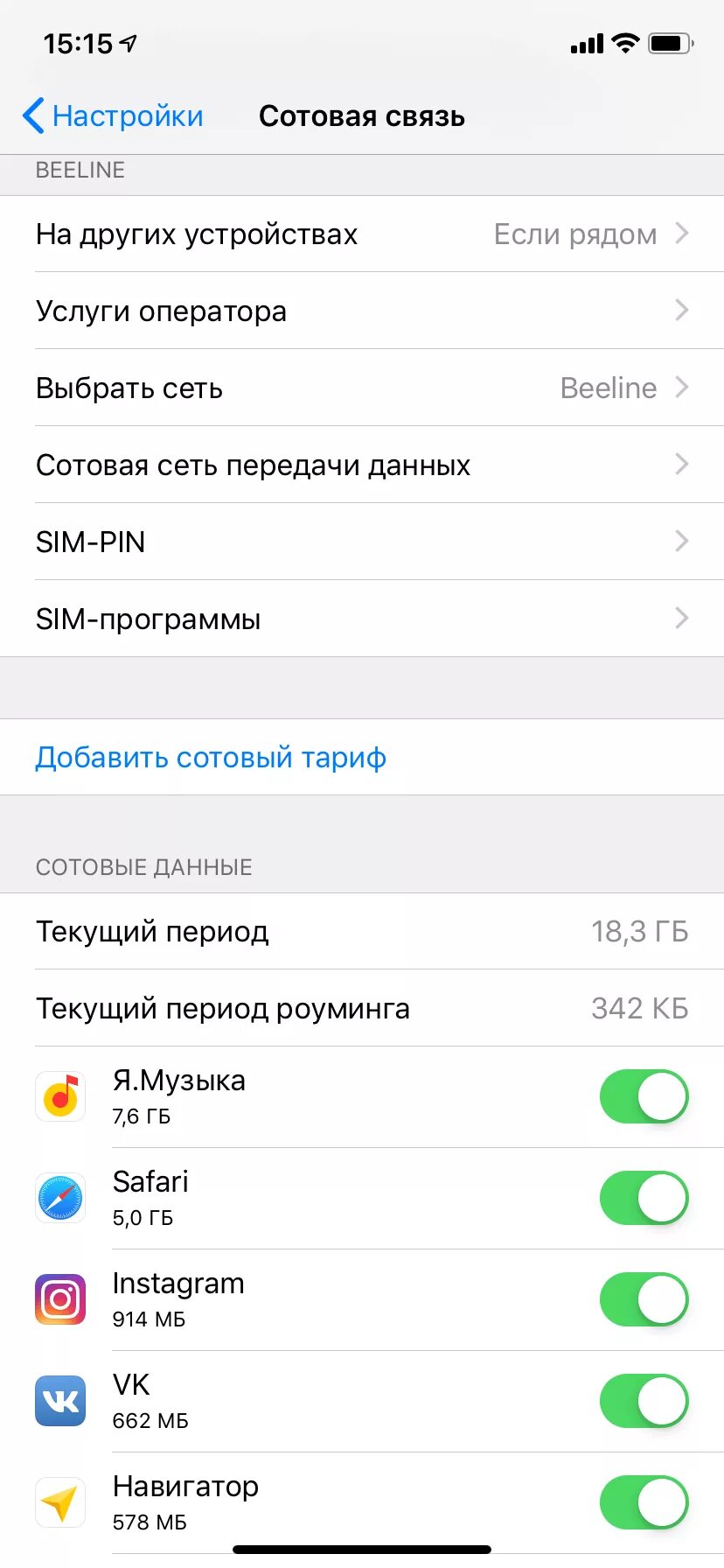
Task: Tap the Safari compass icon
Action: [x=59, y=1198]
